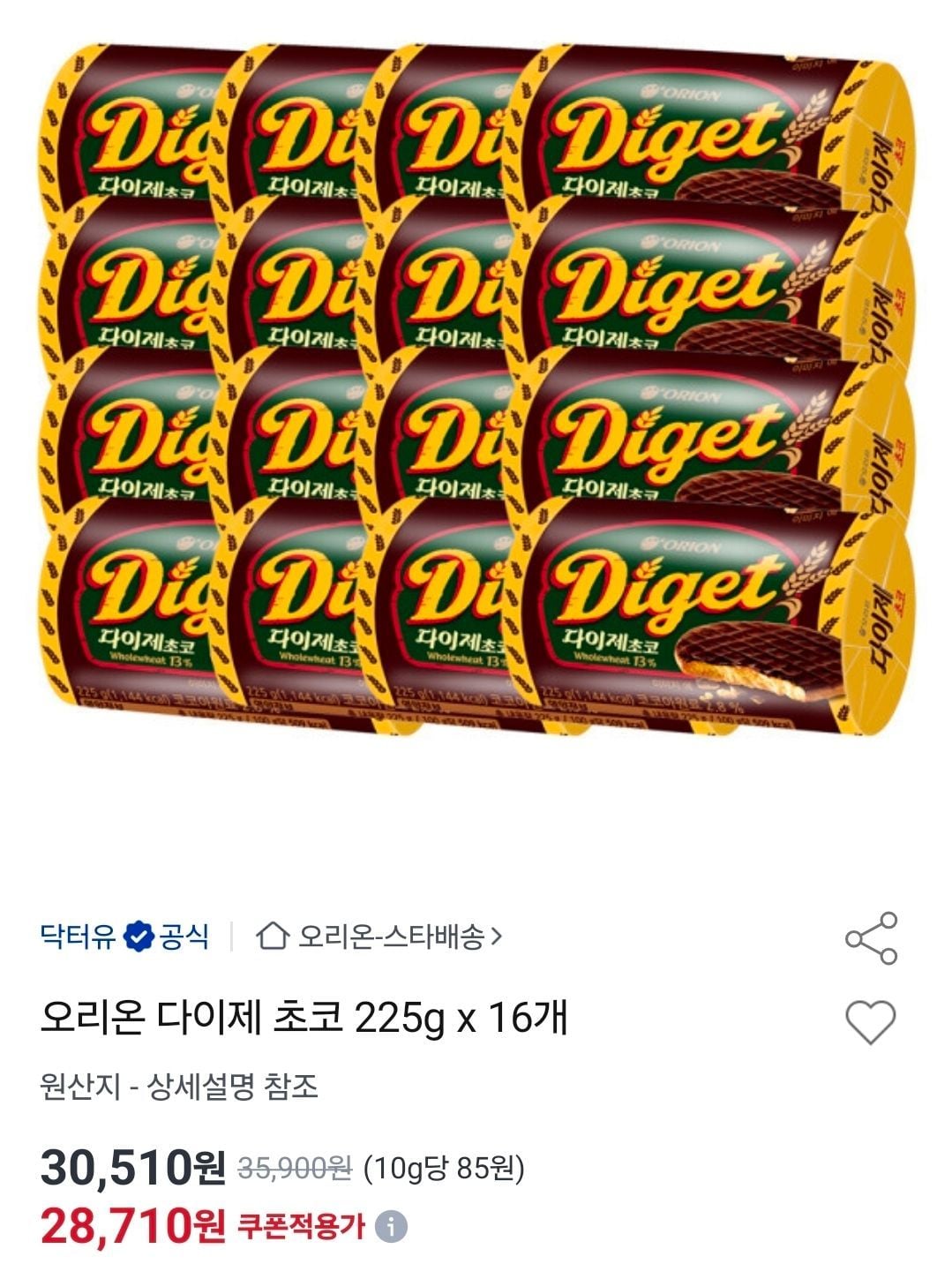View the Diget product image
Screen dimensions: 952x1264
(x=476, y=388)
